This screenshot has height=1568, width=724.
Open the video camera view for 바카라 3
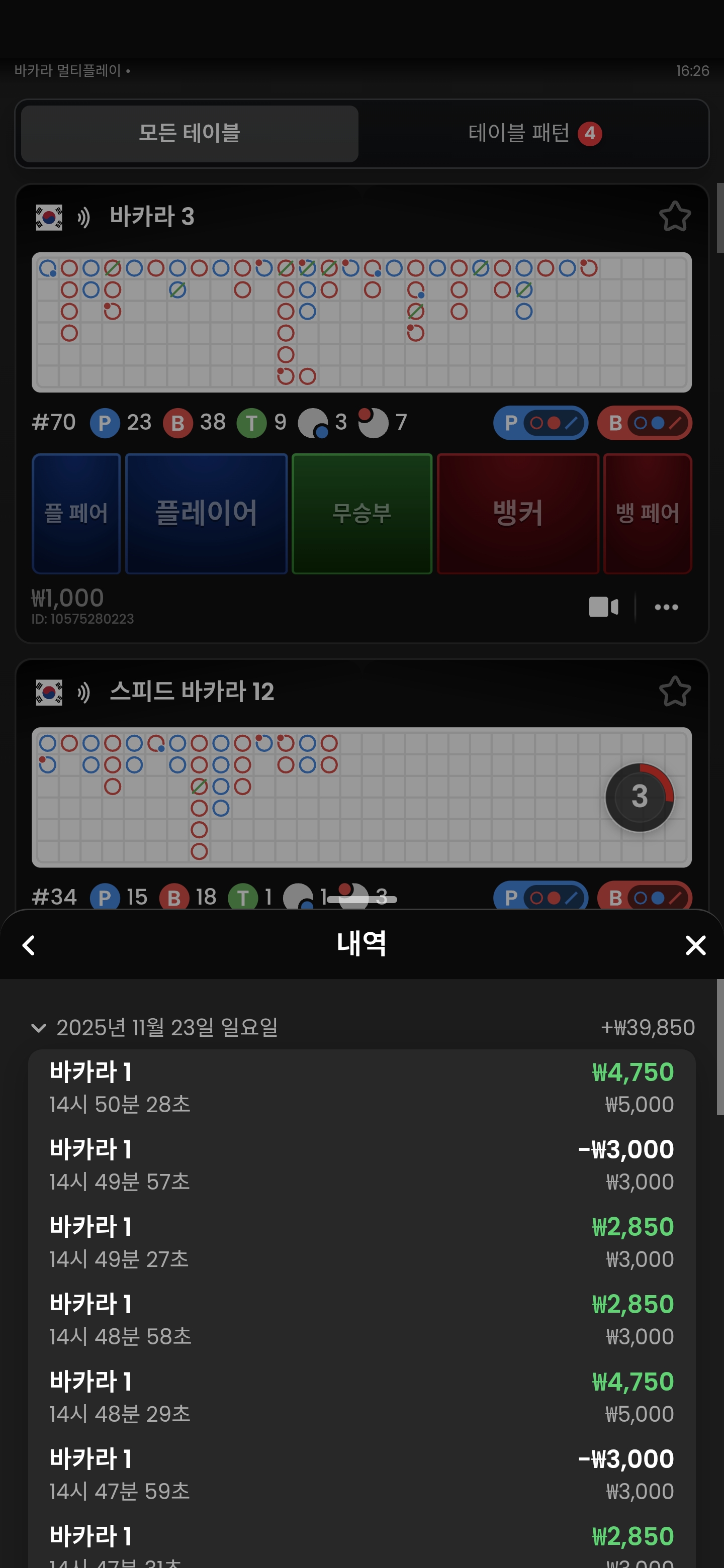point(603,607)
